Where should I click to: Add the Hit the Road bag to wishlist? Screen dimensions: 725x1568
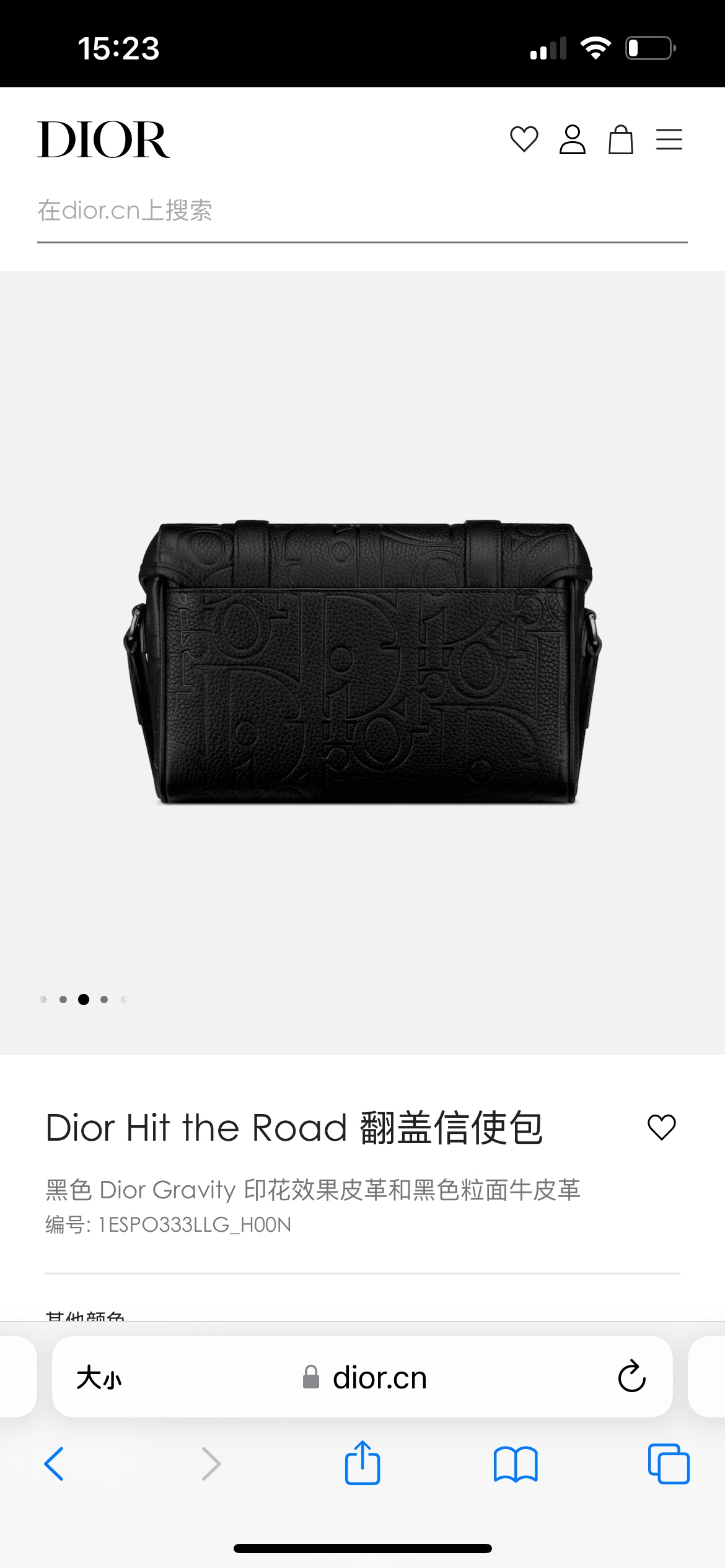point(661,1127)
